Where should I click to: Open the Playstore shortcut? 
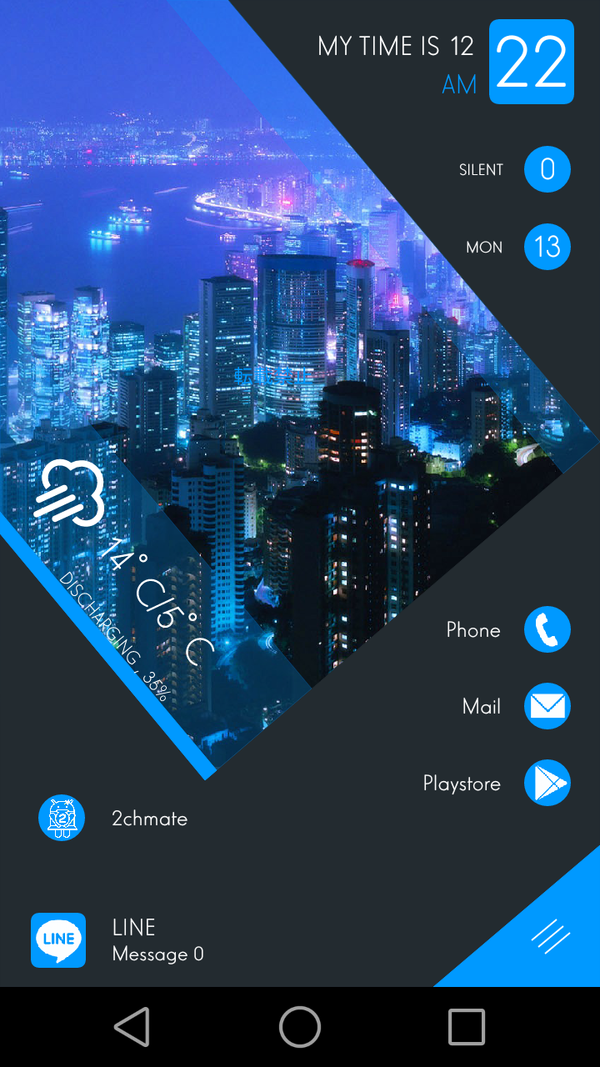[547, 783]
